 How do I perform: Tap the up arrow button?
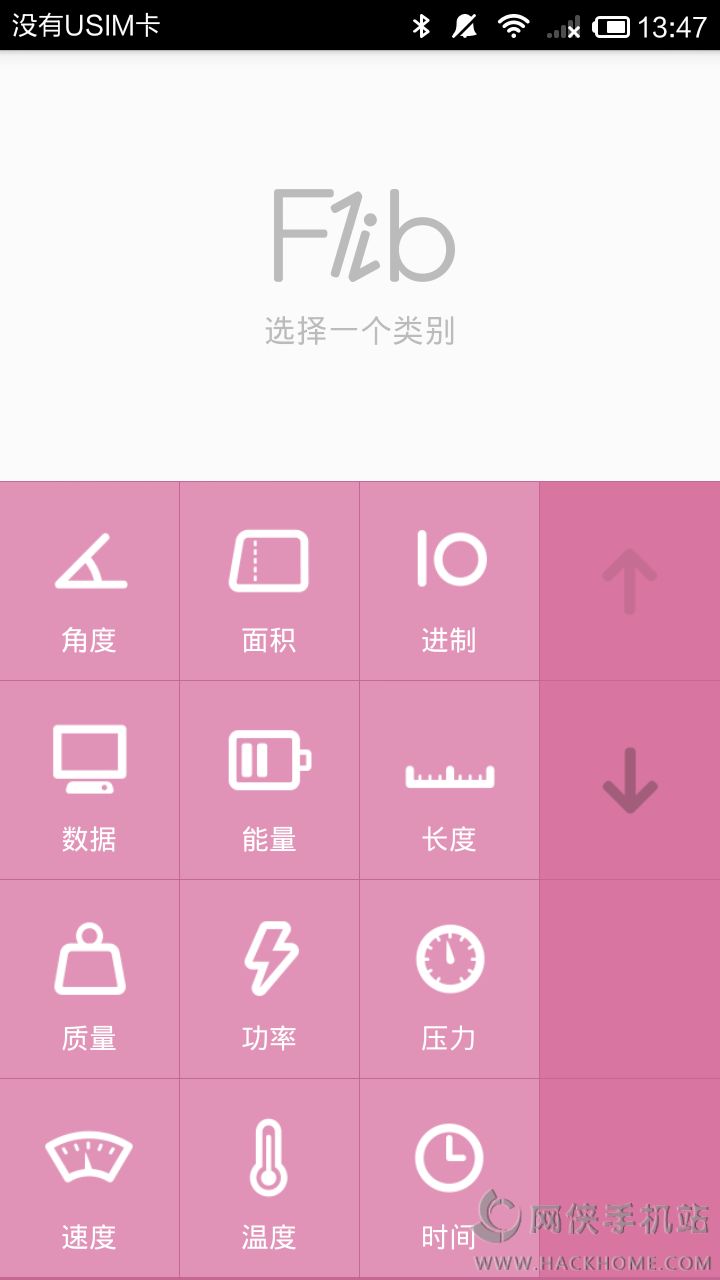click(630, 581)
